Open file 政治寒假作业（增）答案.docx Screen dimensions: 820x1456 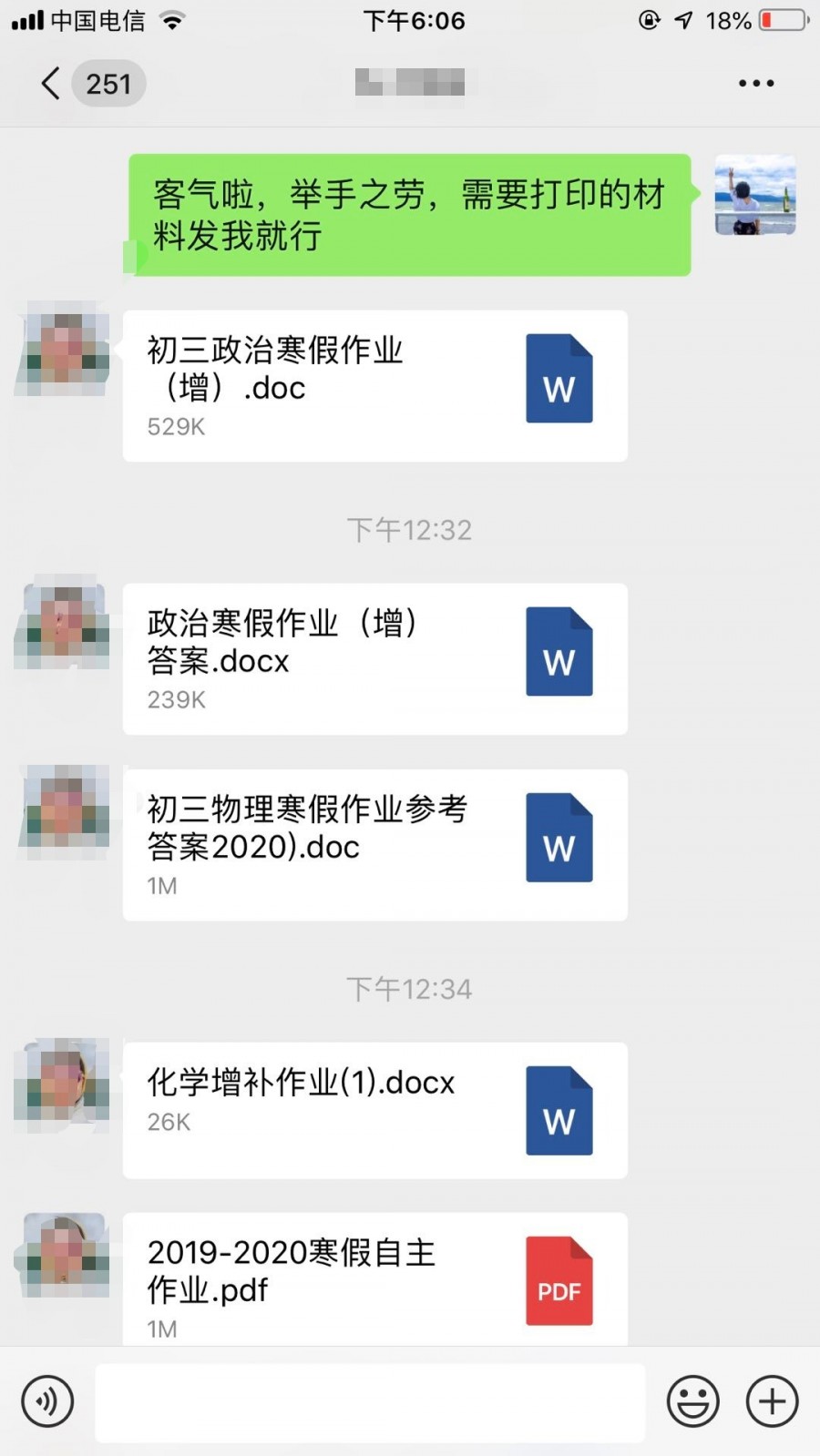point(374,659)
